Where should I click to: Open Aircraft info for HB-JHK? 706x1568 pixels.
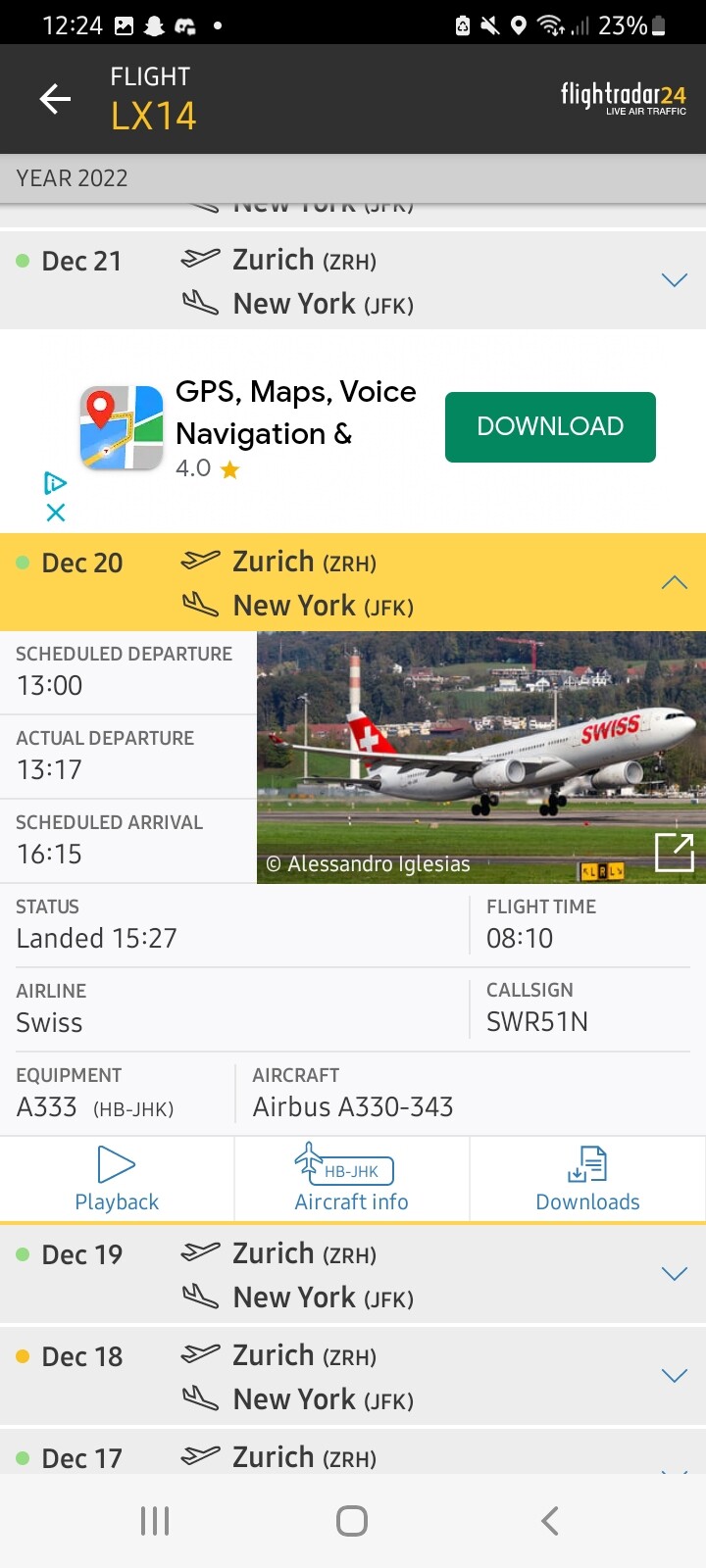pos(352,1179)
